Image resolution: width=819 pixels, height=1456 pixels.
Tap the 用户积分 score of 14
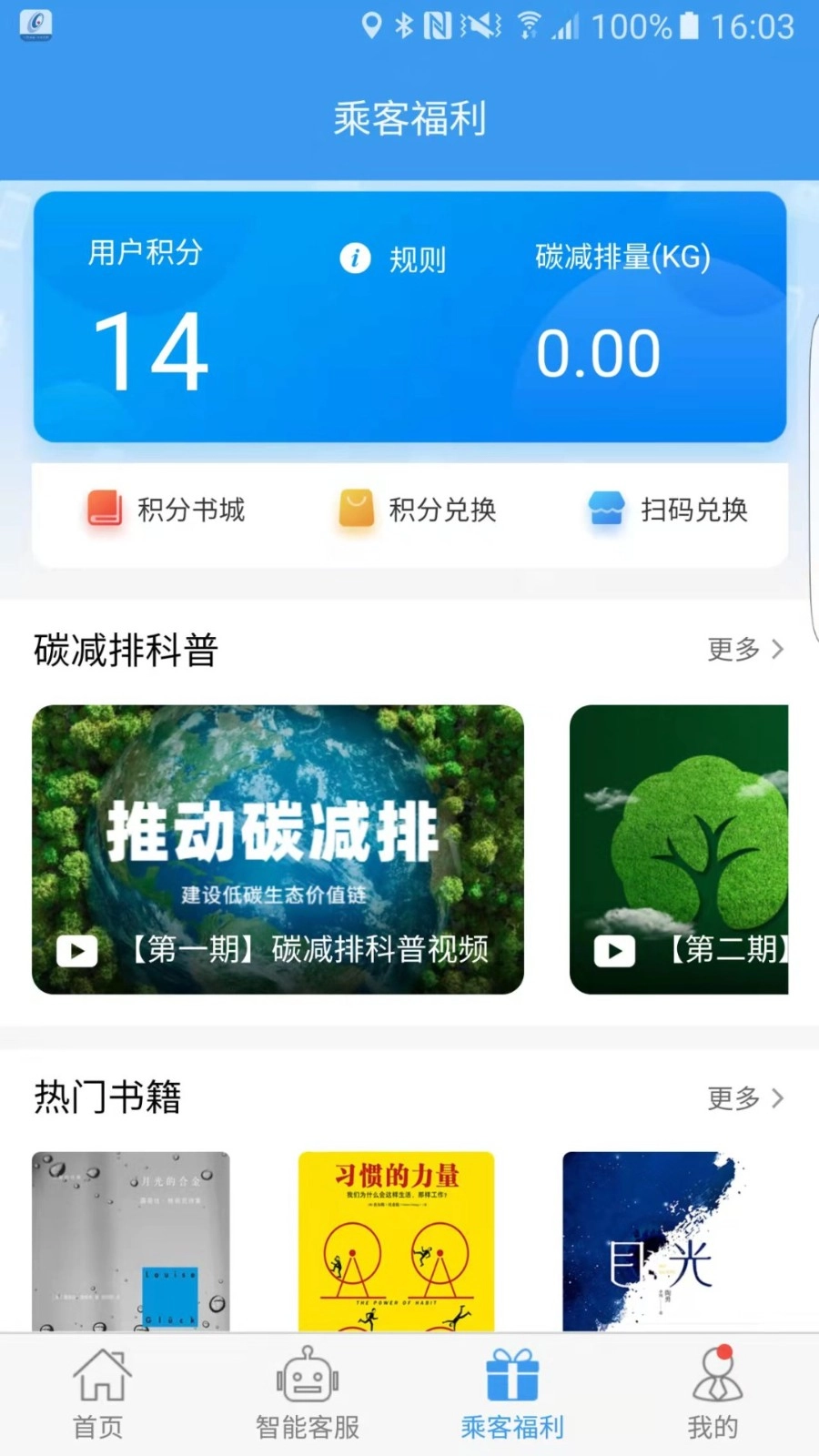(152, 350)
